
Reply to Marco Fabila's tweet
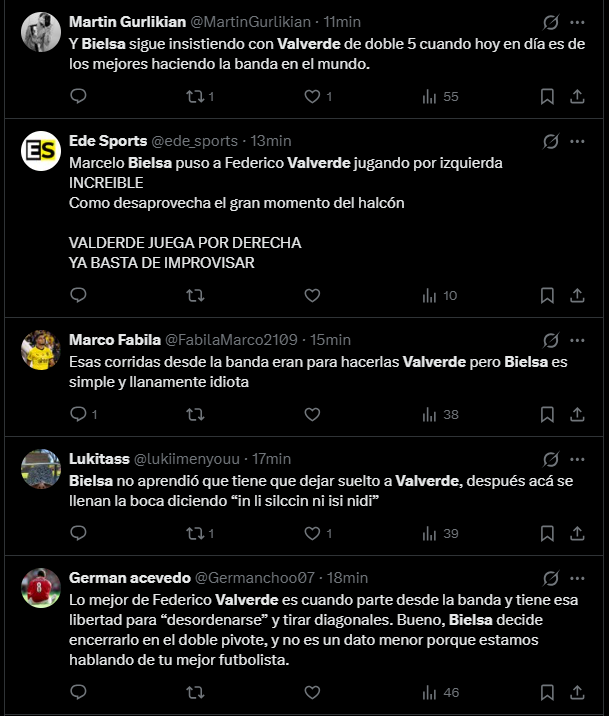pos(79,414)
